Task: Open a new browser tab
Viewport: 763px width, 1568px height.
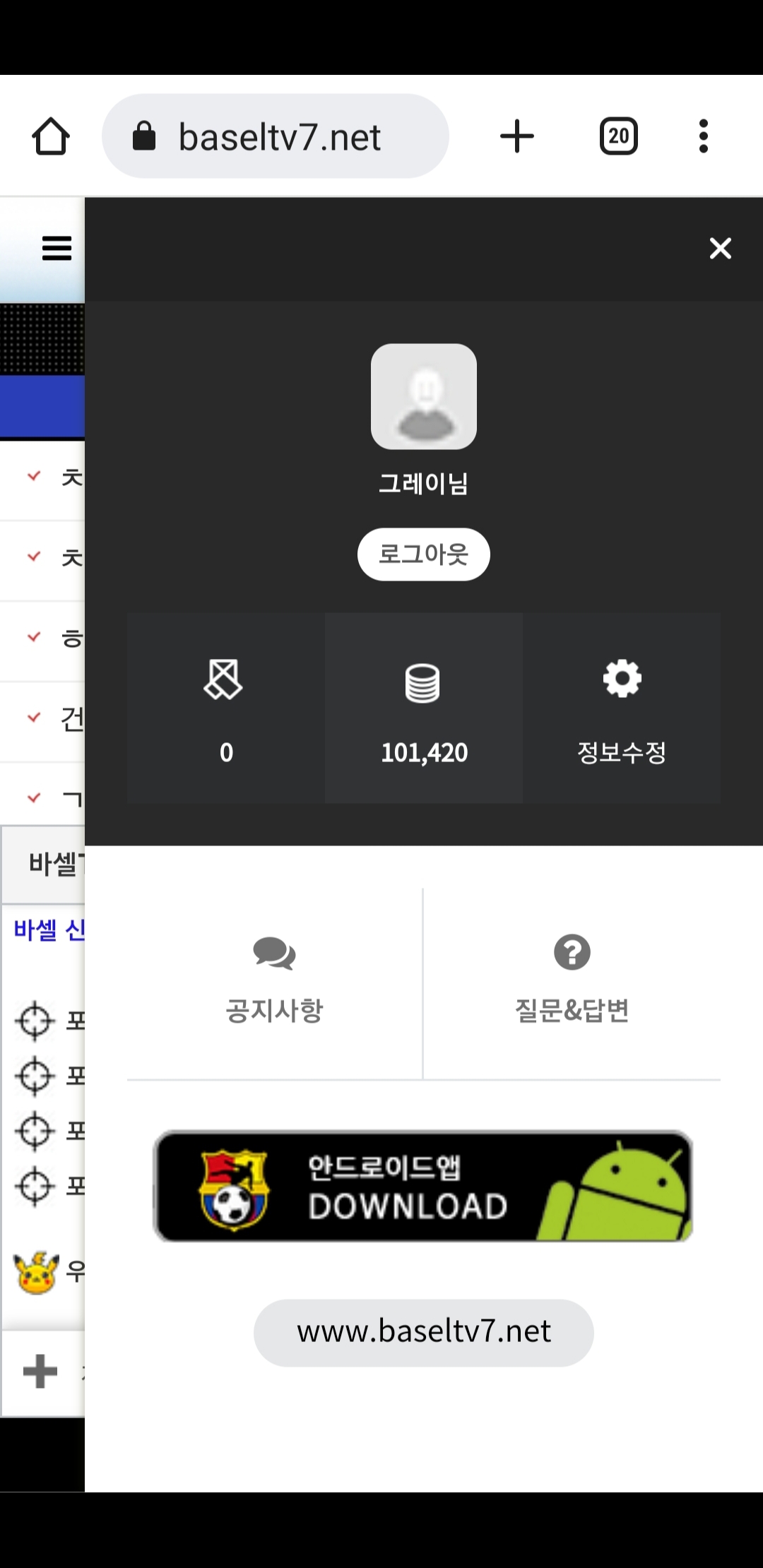Action: pyautogui.click(x=517, y=136)
